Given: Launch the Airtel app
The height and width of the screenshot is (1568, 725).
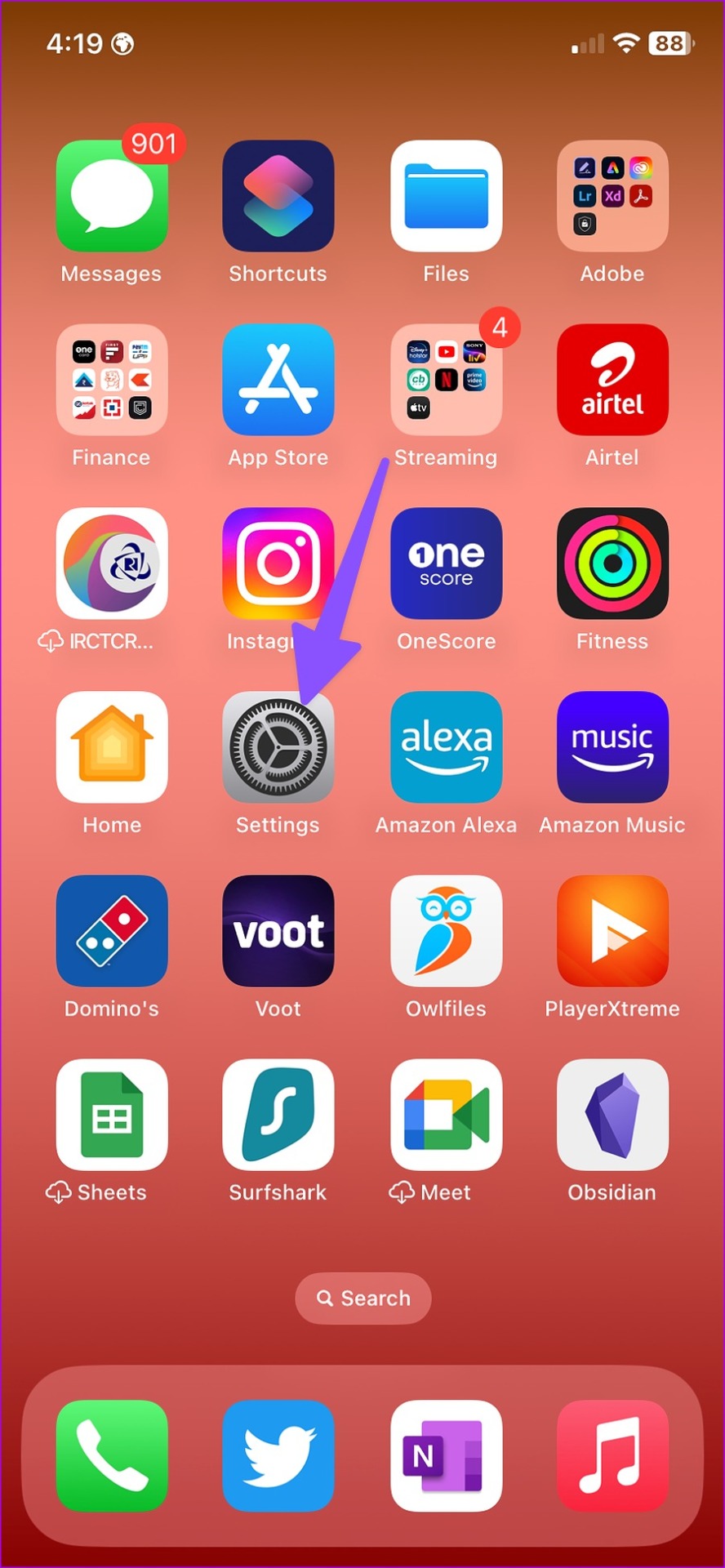Looking at the screenshot, I should click(612, 380).
